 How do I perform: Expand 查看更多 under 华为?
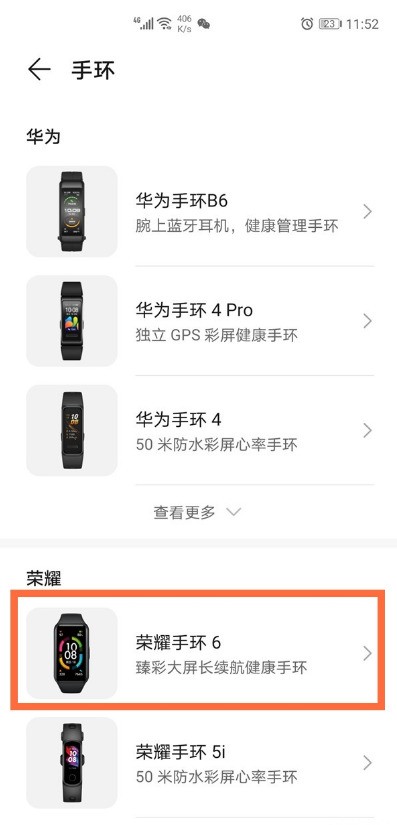(x=197, y=512)
